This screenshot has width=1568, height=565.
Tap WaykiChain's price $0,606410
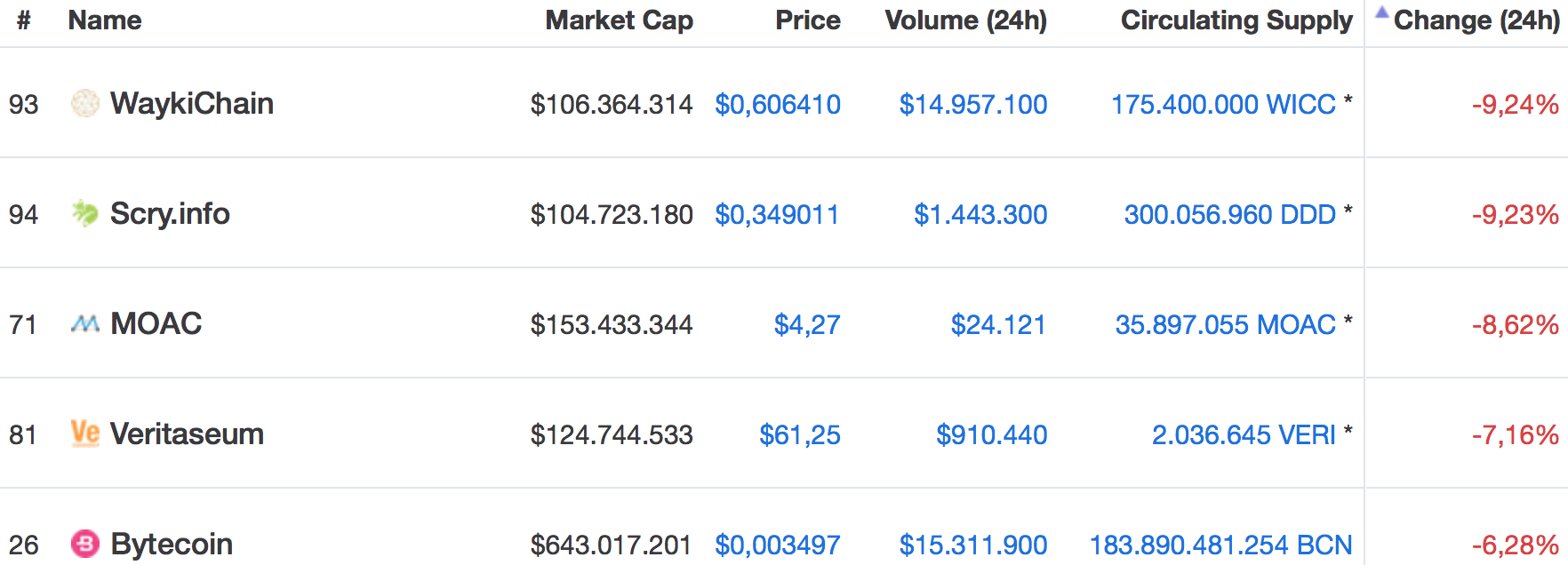(778, 105)
